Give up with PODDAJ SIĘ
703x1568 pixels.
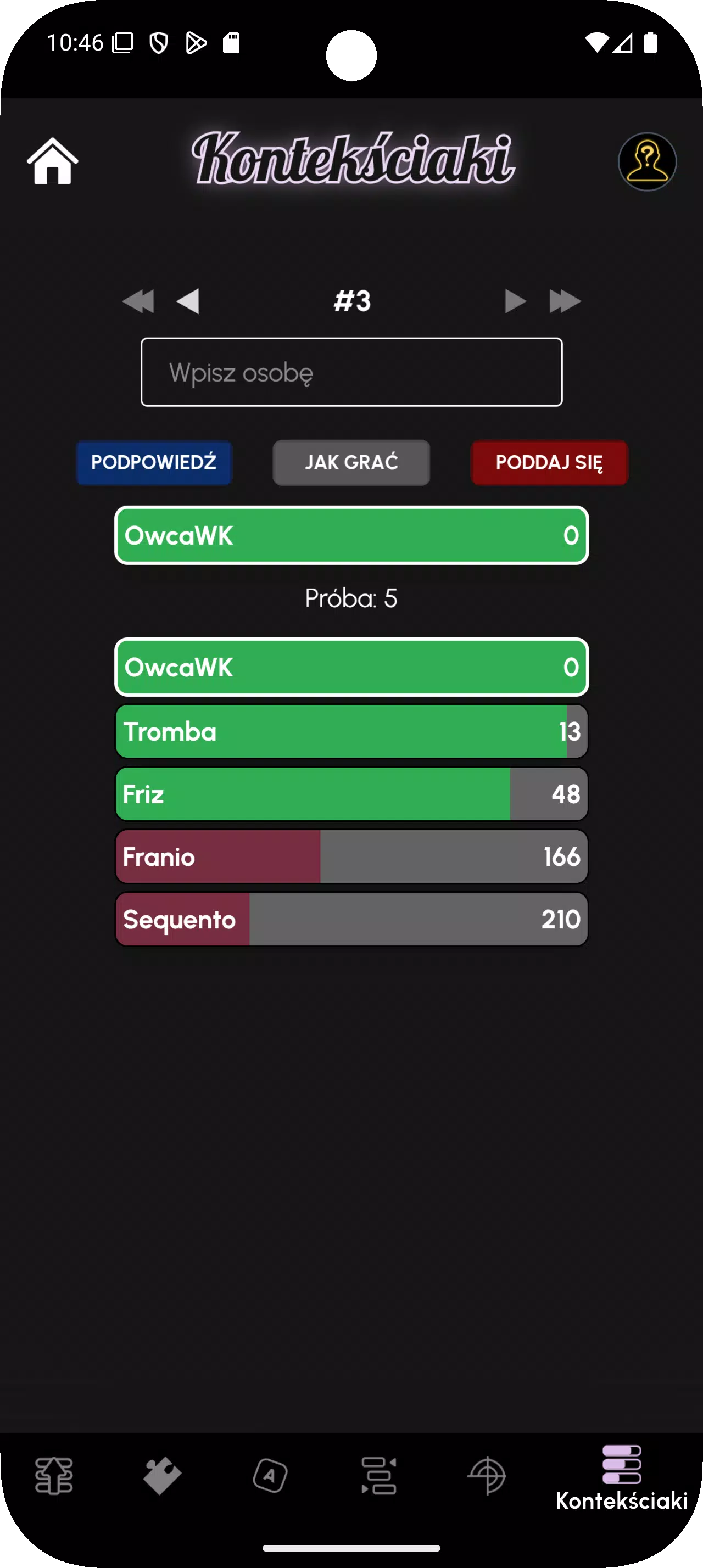[x=549, y=463]
